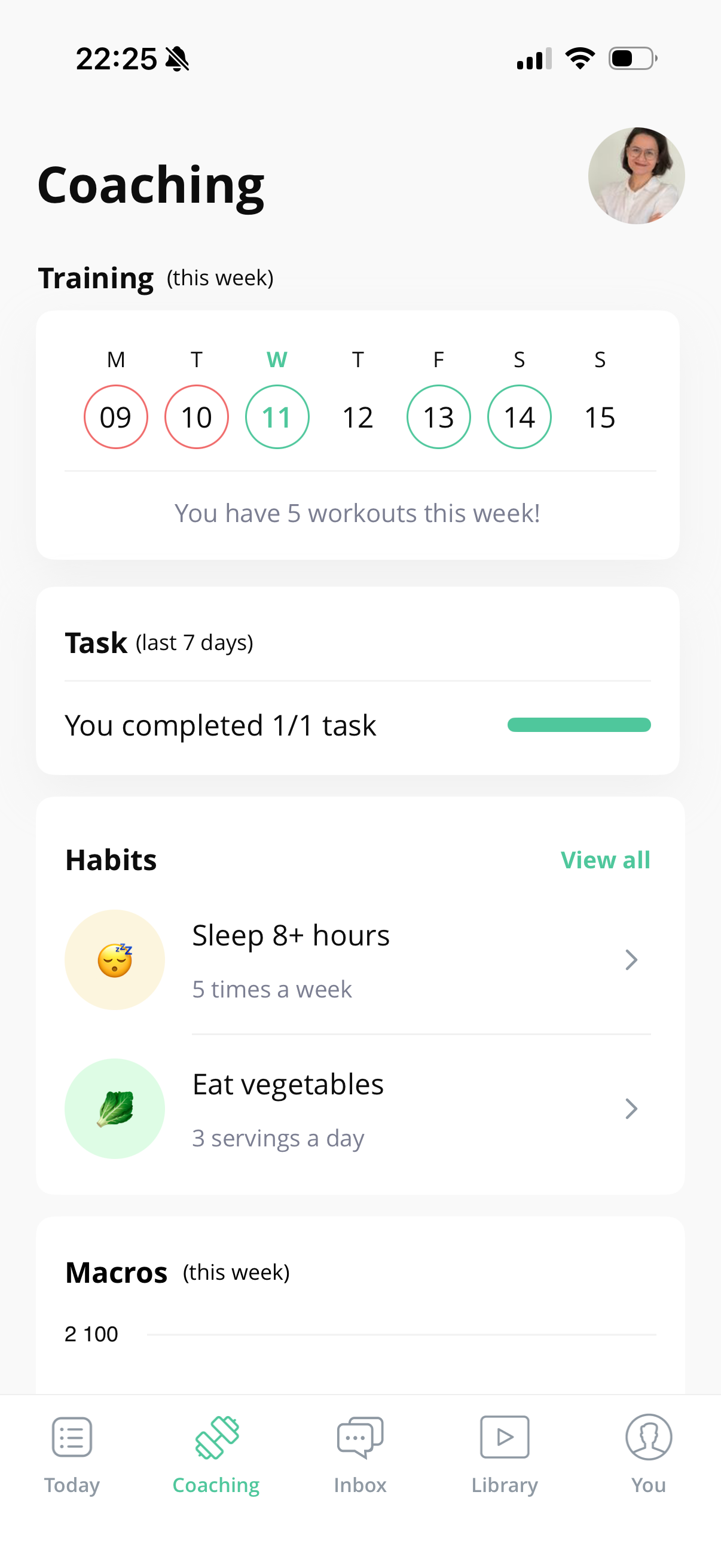The width and height of the screenshot is (721, 1568).
Task: Tap the green task completion progress bar
Action: click(579, 724)
